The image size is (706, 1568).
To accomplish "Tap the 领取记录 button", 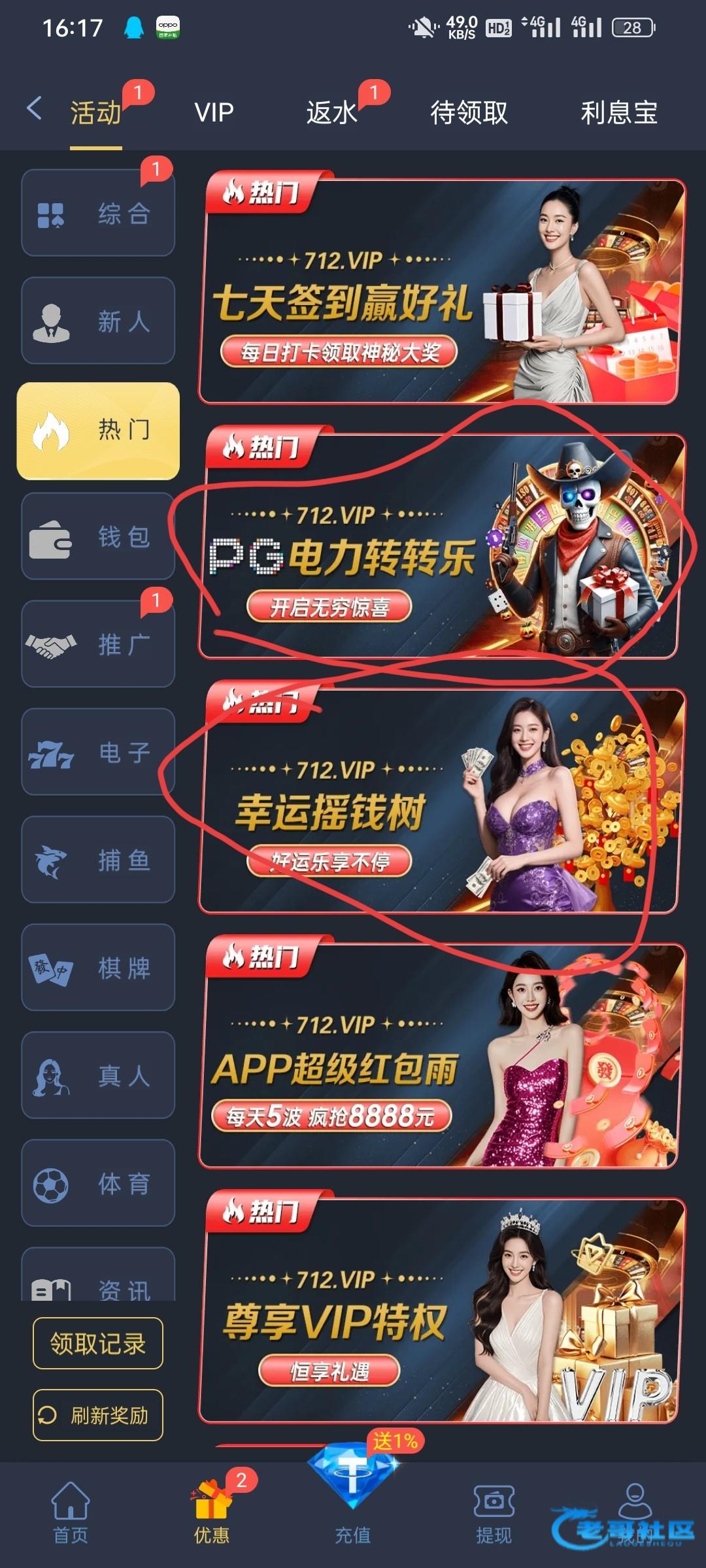I will 98,1343.
